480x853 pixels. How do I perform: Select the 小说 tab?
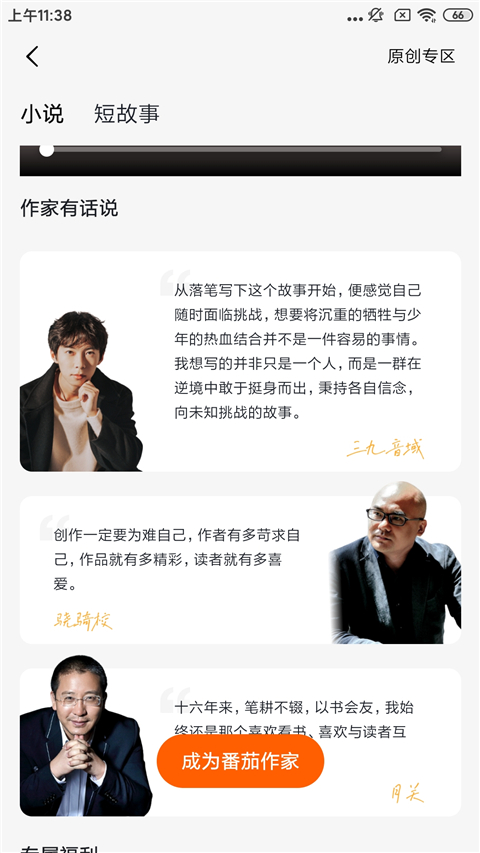pyautogui.click(x=42, y=114)
